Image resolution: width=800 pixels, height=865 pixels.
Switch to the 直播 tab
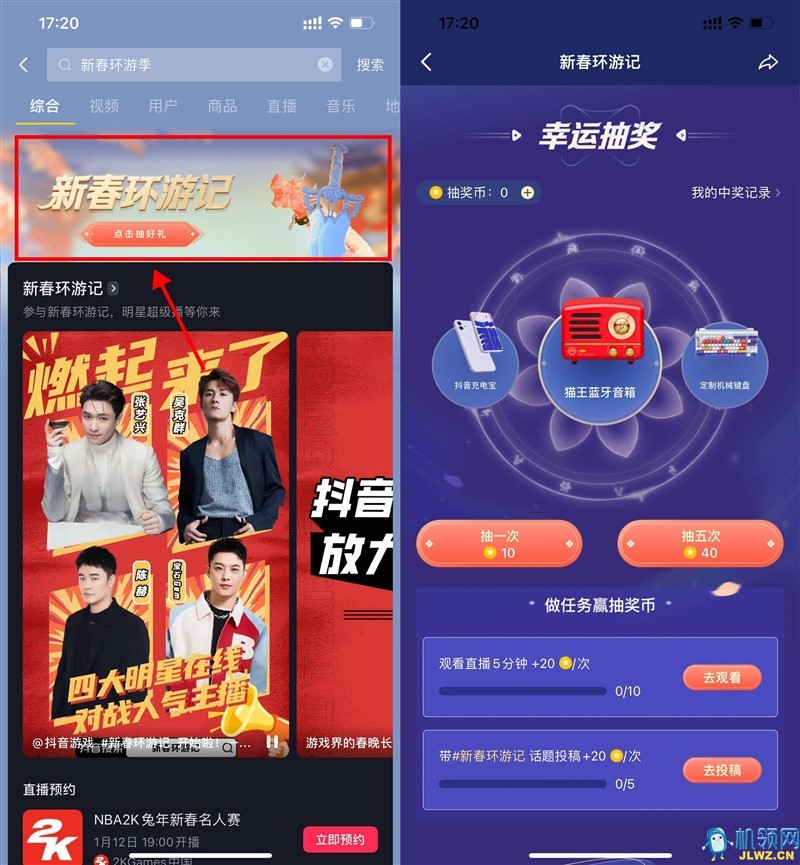coord(282,105)
